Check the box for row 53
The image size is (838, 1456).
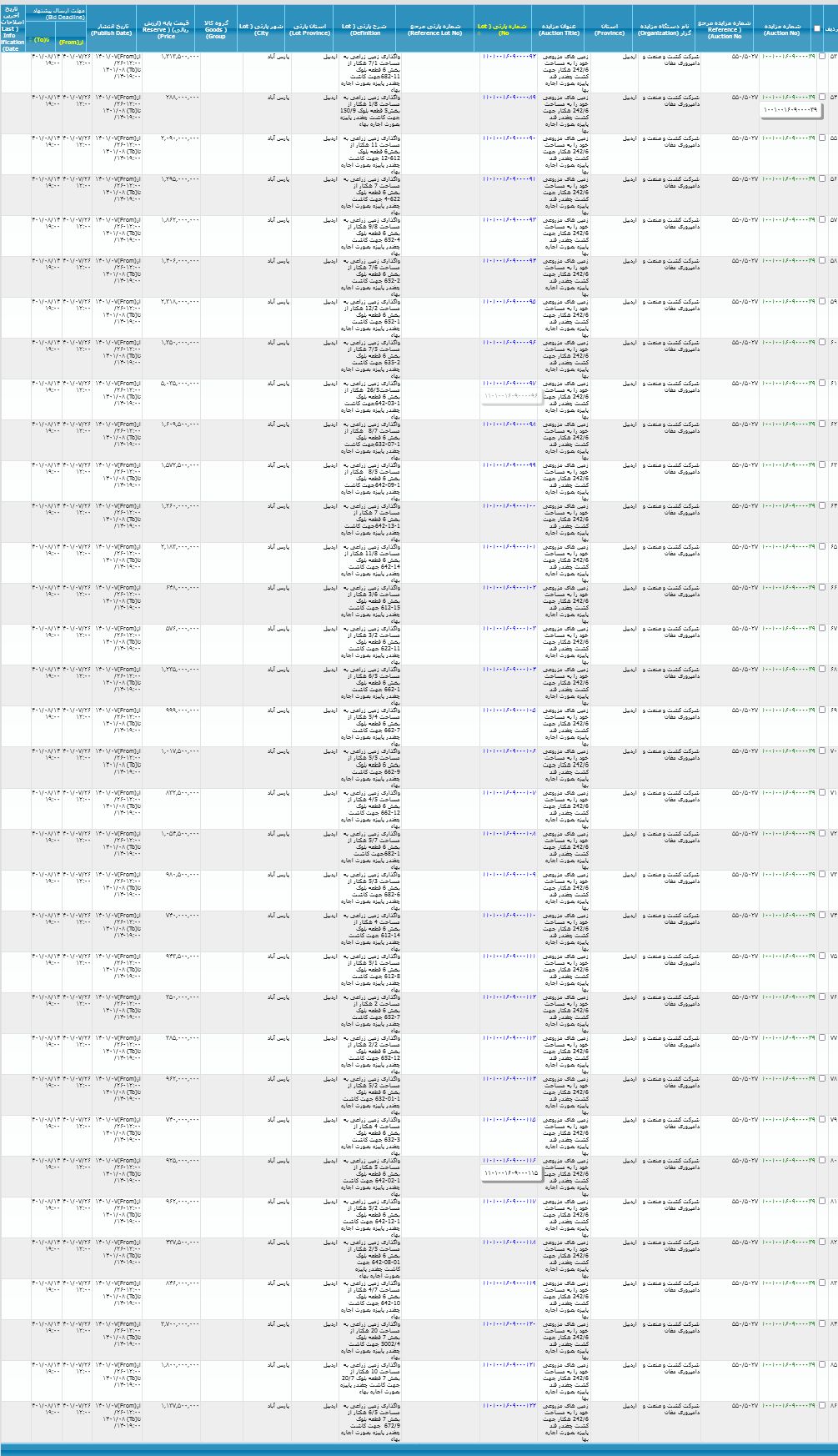coord(822,56)
